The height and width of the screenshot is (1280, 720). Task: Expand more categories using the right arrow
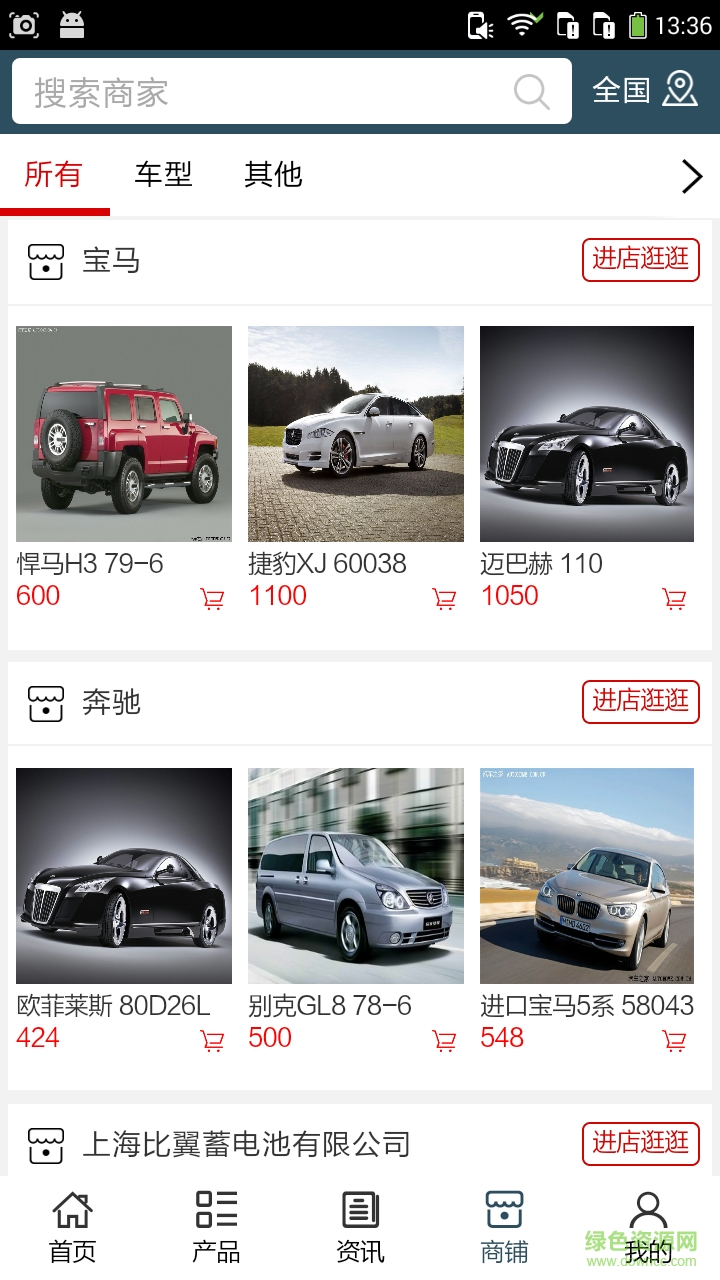click(690, 176)
